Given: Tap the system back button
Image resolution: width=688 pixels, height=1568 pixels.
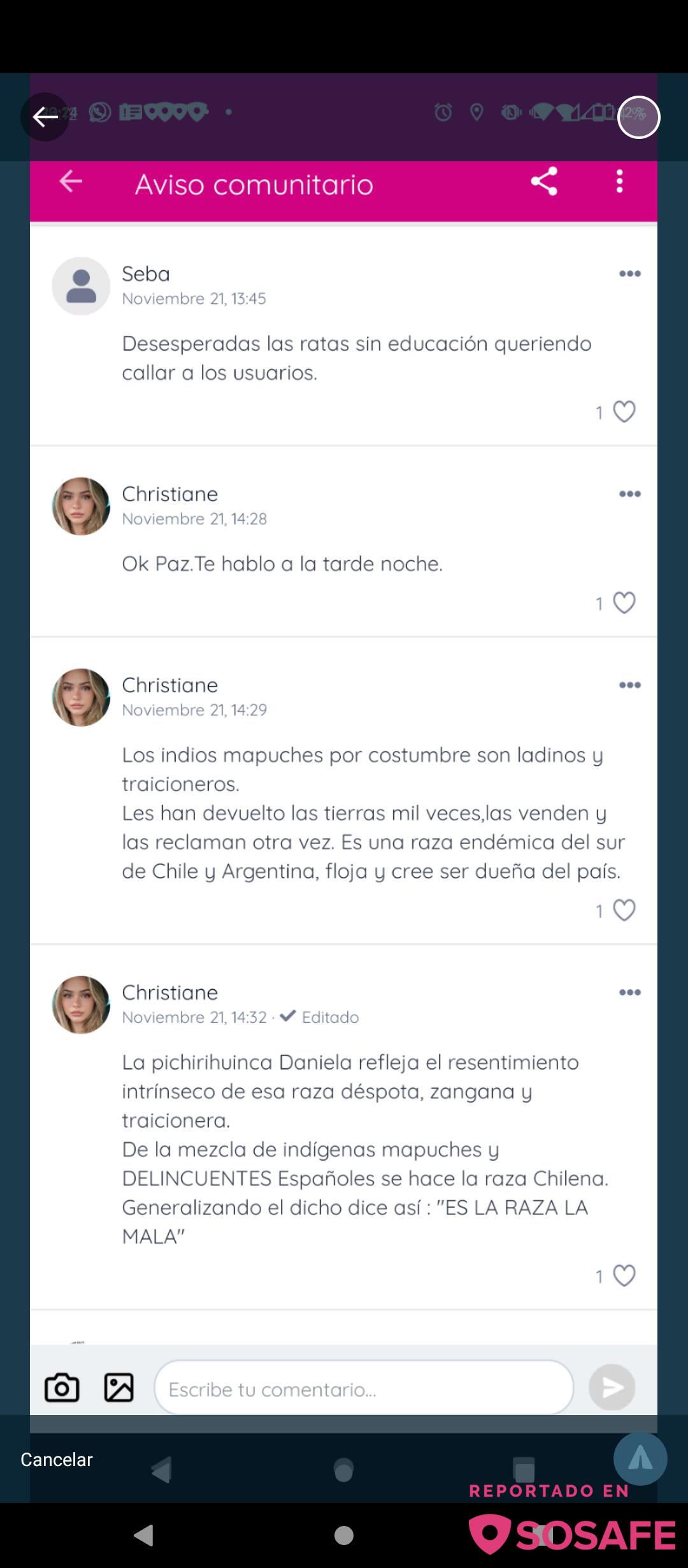Looking at the screenshot, I should coord(145,1535).
